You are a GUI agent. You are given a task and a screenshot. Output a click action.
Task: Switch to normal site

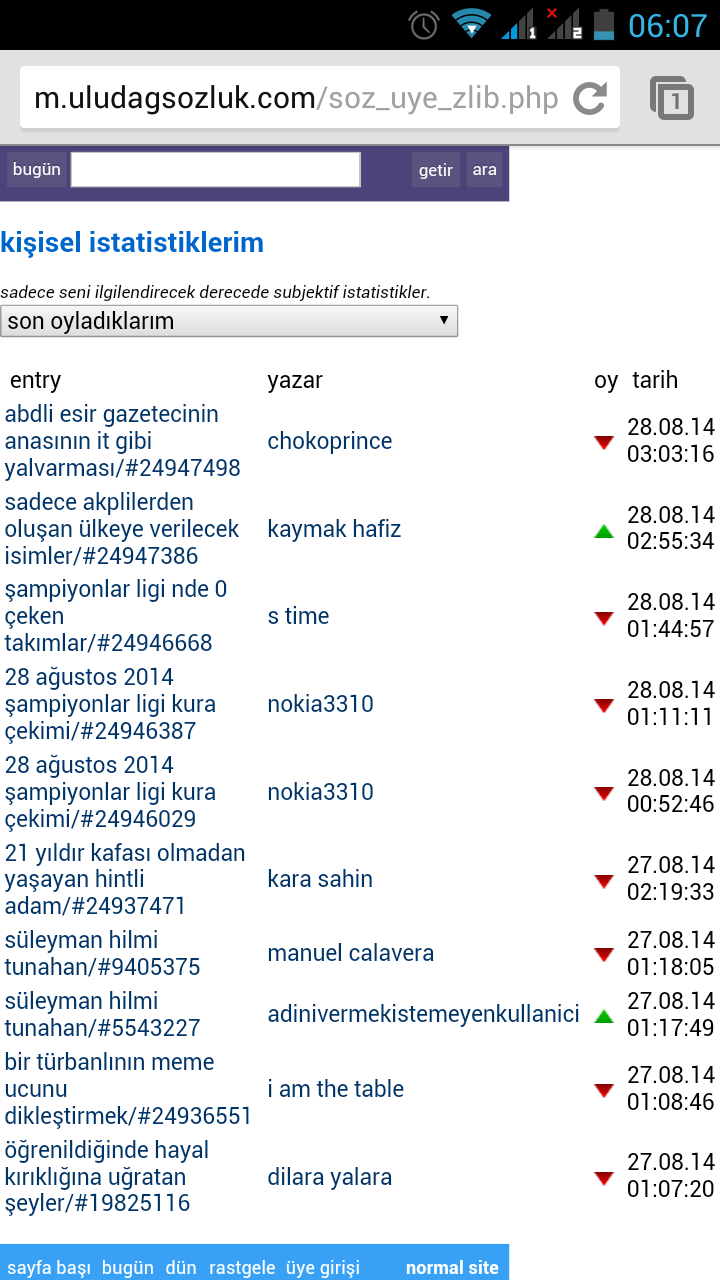coord(452,1267)
